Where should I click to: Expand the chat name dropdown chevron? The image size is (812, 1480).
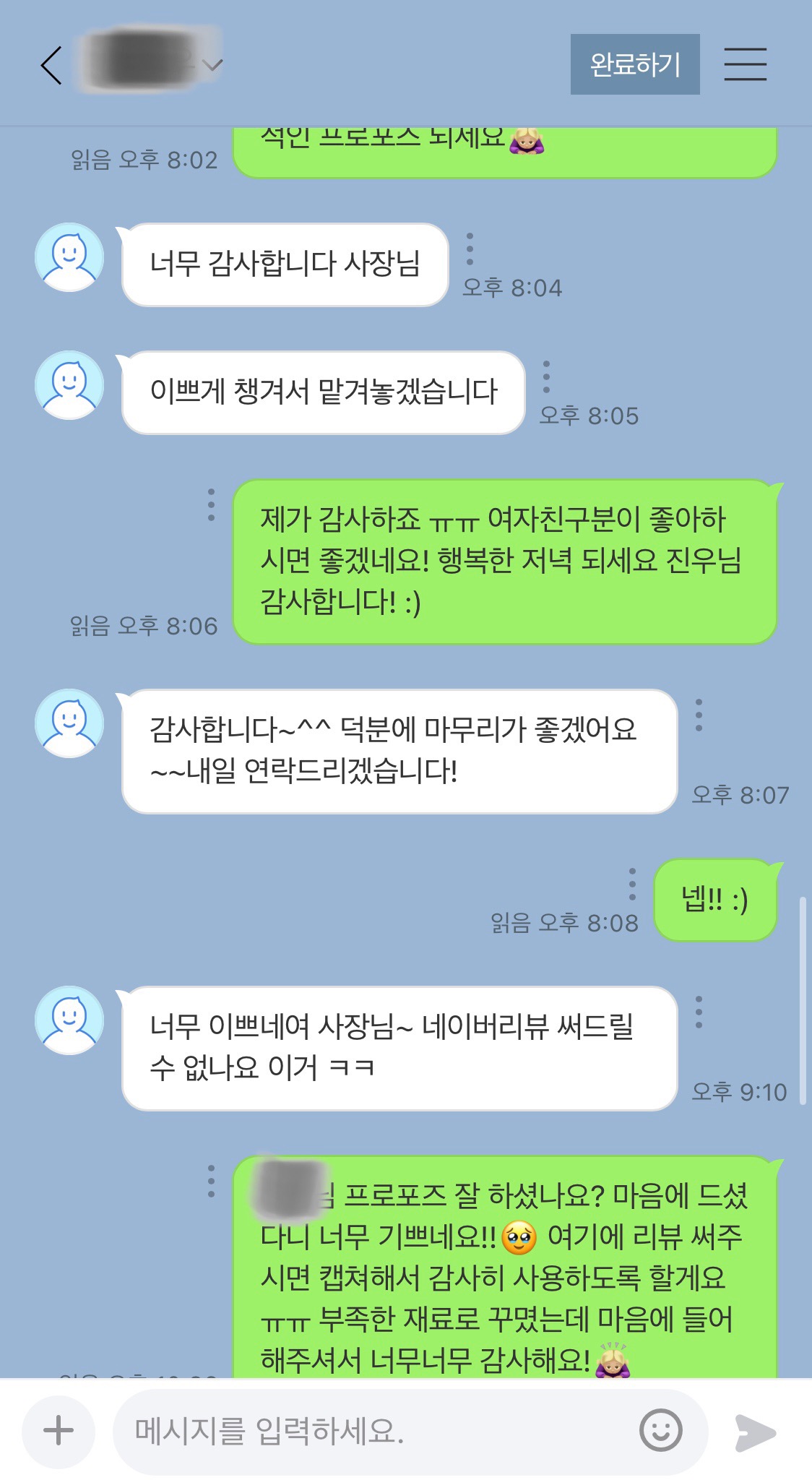click(x=212, y=65)
